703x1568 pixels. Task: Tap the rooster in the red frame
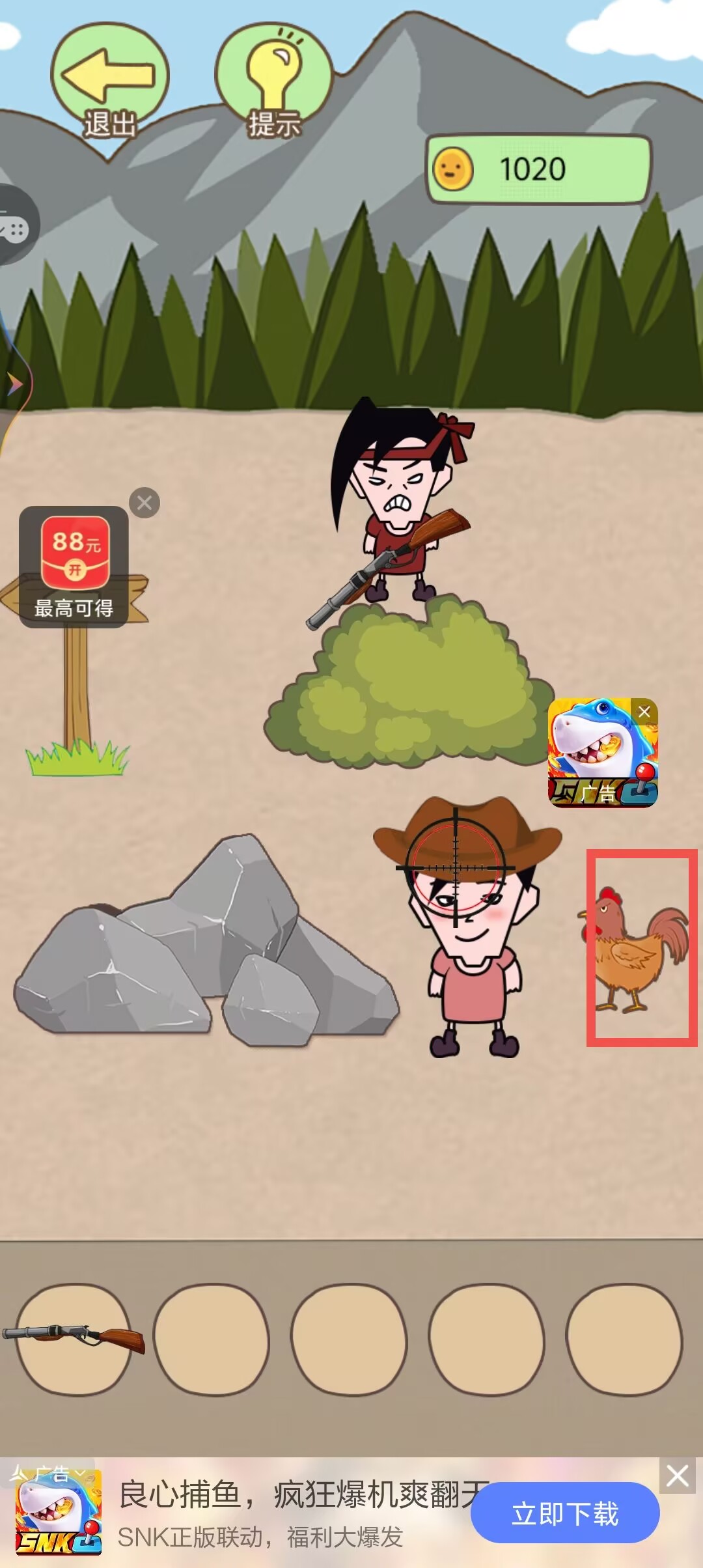(x=637, y=949)
